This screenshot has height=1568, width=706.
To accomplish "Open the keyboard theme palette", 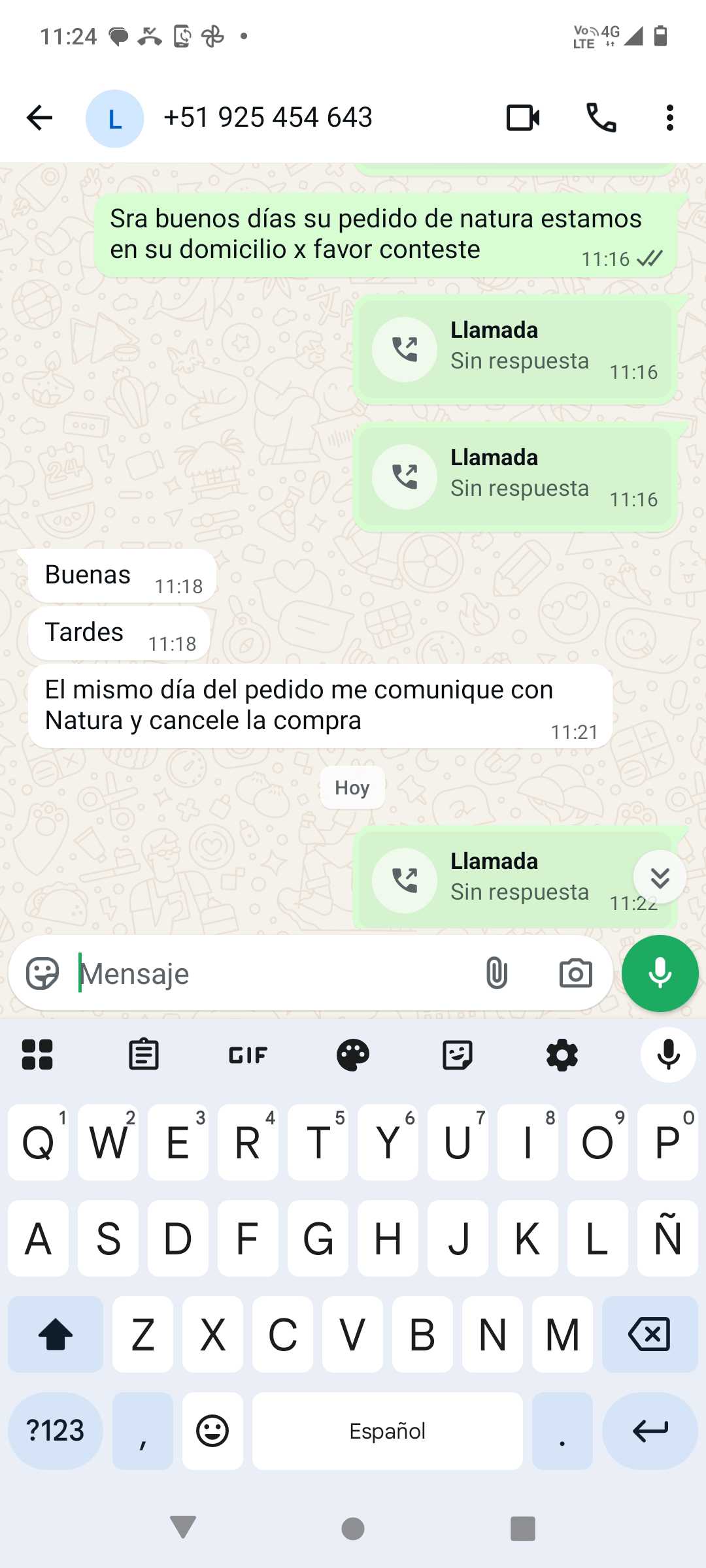I will pos(353,1054).
